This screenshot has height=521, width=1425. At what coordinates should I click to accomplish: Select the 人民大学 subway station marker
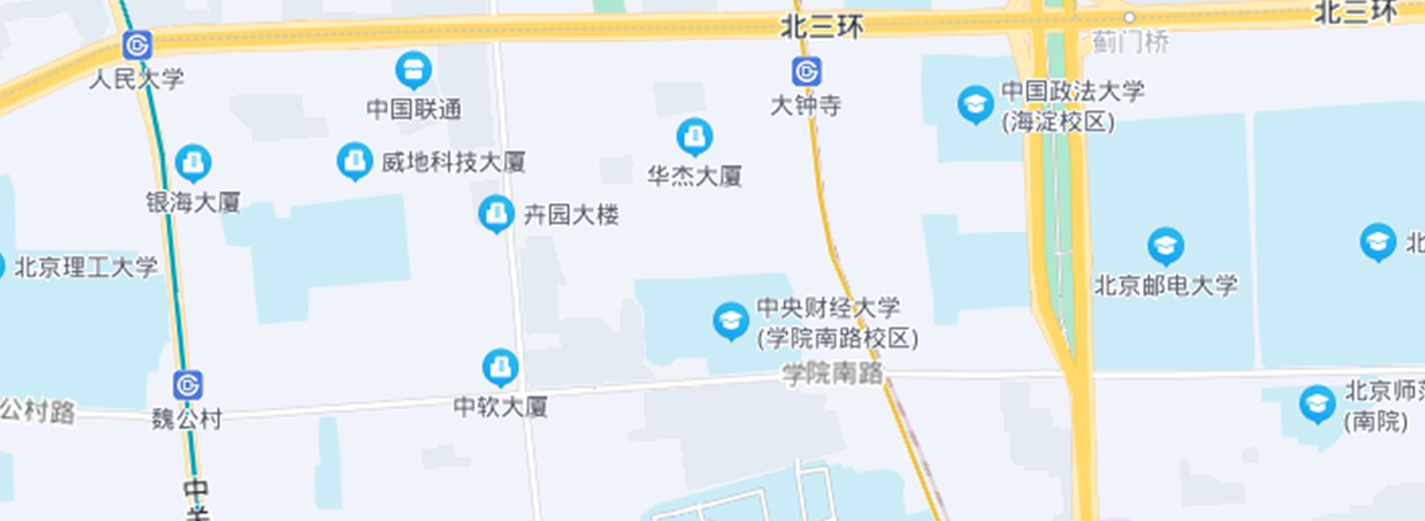(137, 45)
